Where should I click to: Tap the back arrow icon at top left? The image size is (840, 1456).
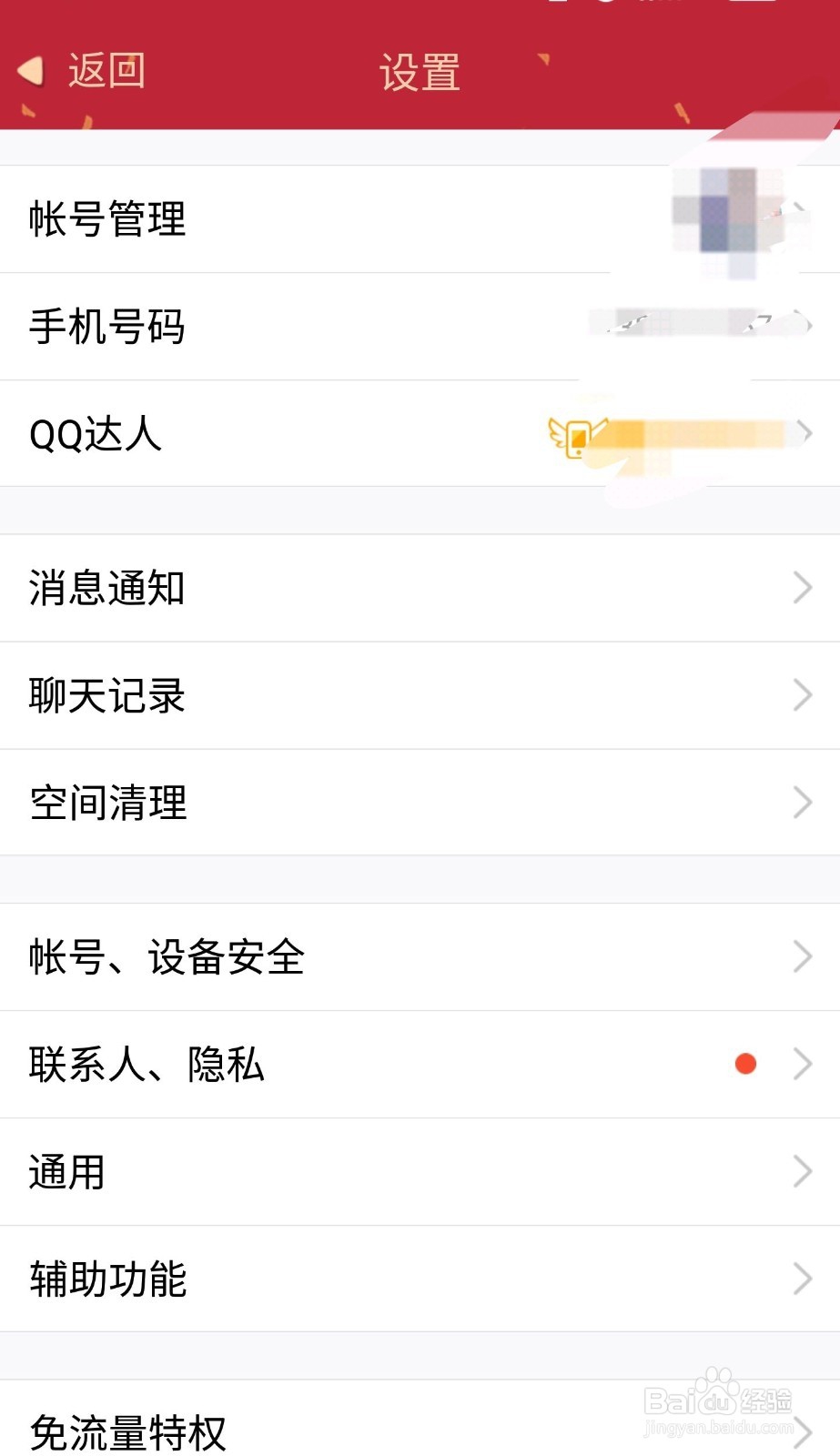point(33,72)
